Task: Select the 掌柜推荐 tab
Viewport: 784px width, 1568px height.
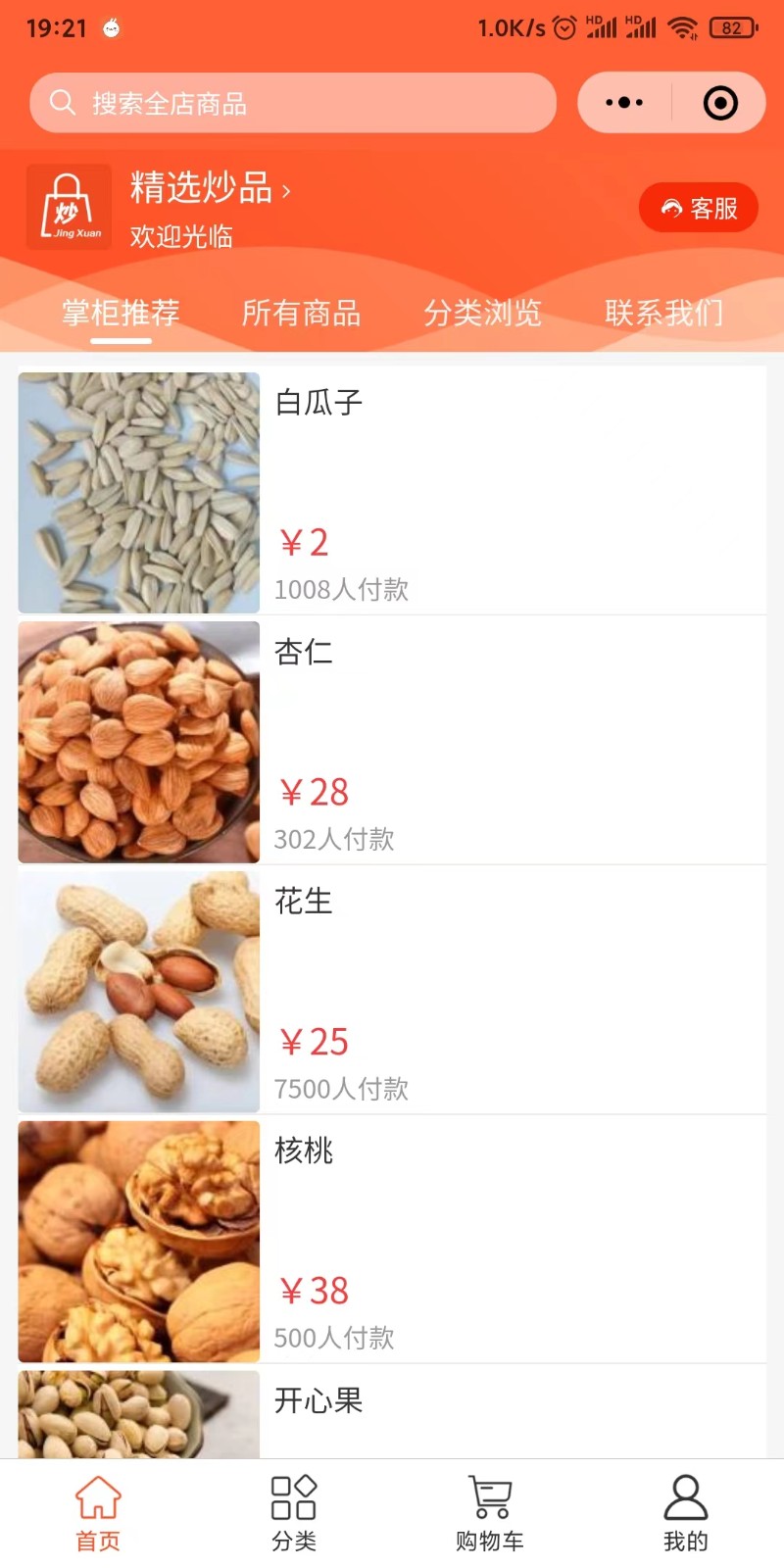Action: 122,313
